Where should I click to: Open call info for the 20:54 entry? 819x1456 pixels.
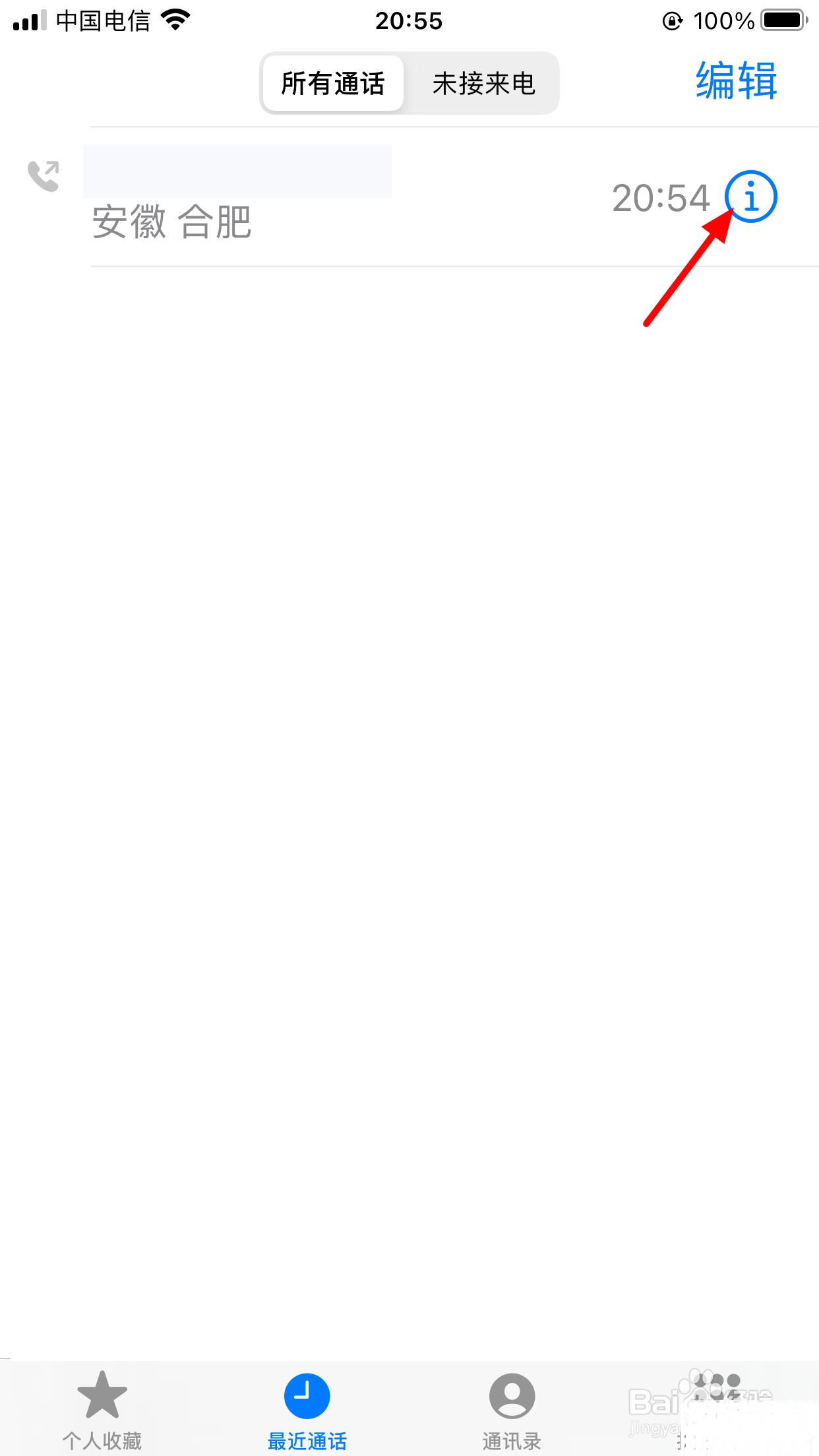750,197
